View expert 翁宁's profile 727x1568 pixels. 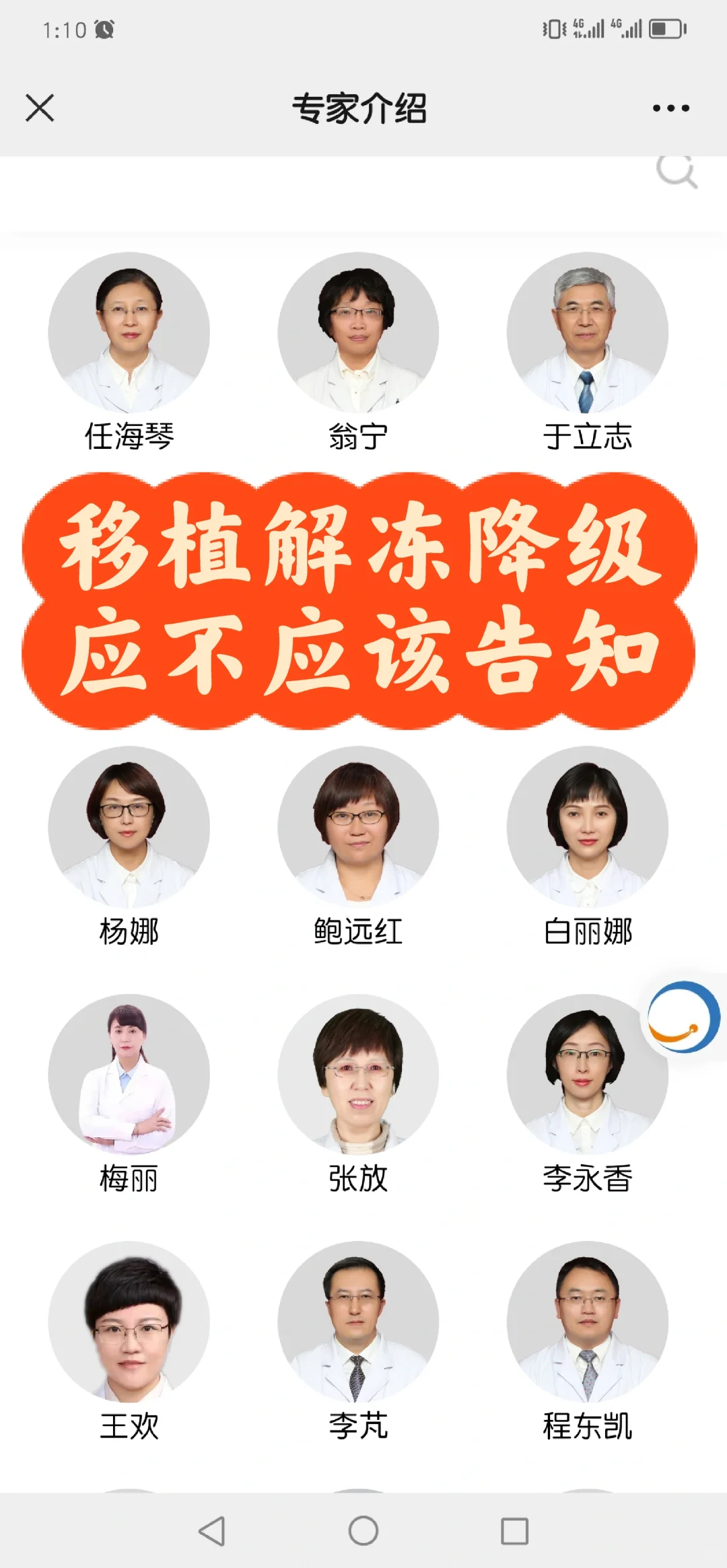[x=358, y=333]
